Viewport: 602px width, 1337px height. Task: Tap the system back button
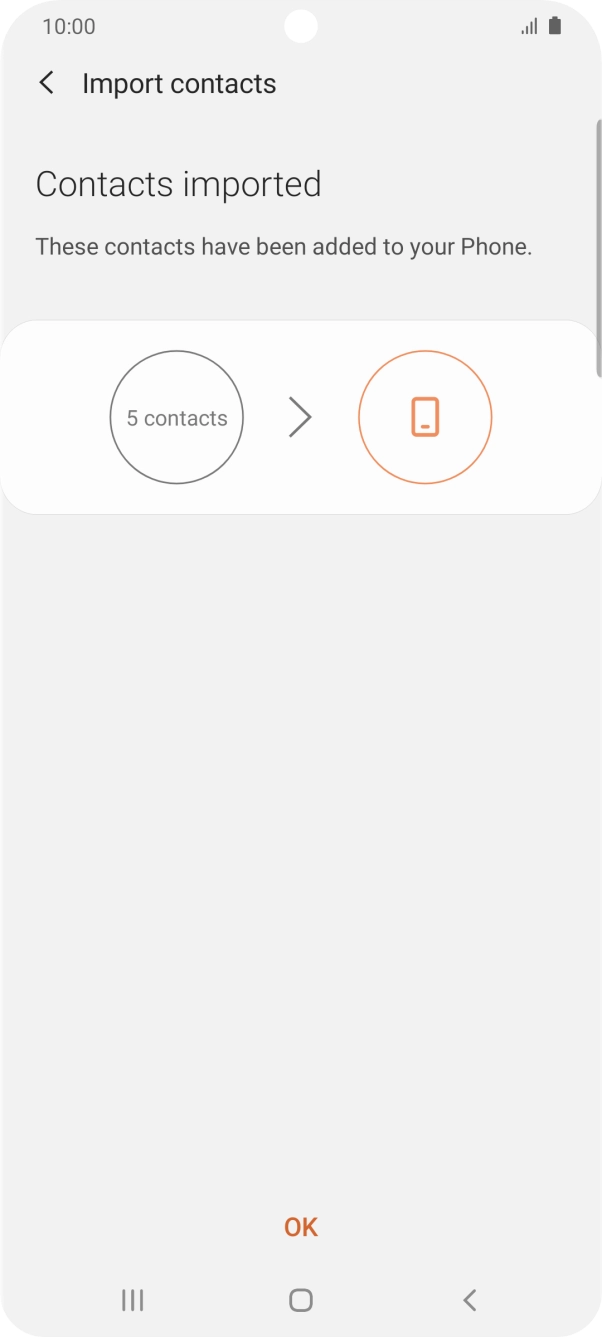click(x=469, y=1300)
